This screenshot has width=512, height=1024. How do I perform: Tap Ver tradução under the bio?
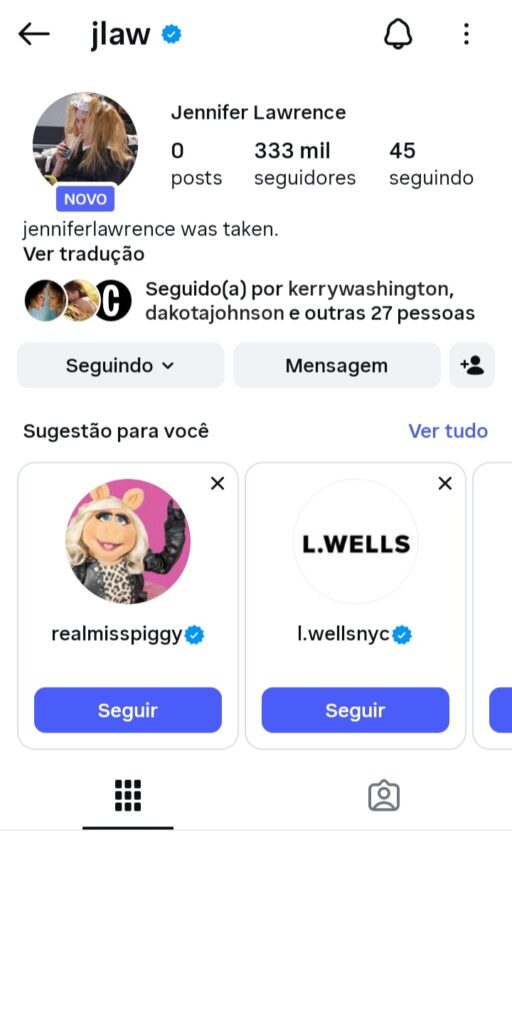tap(84, 253)
